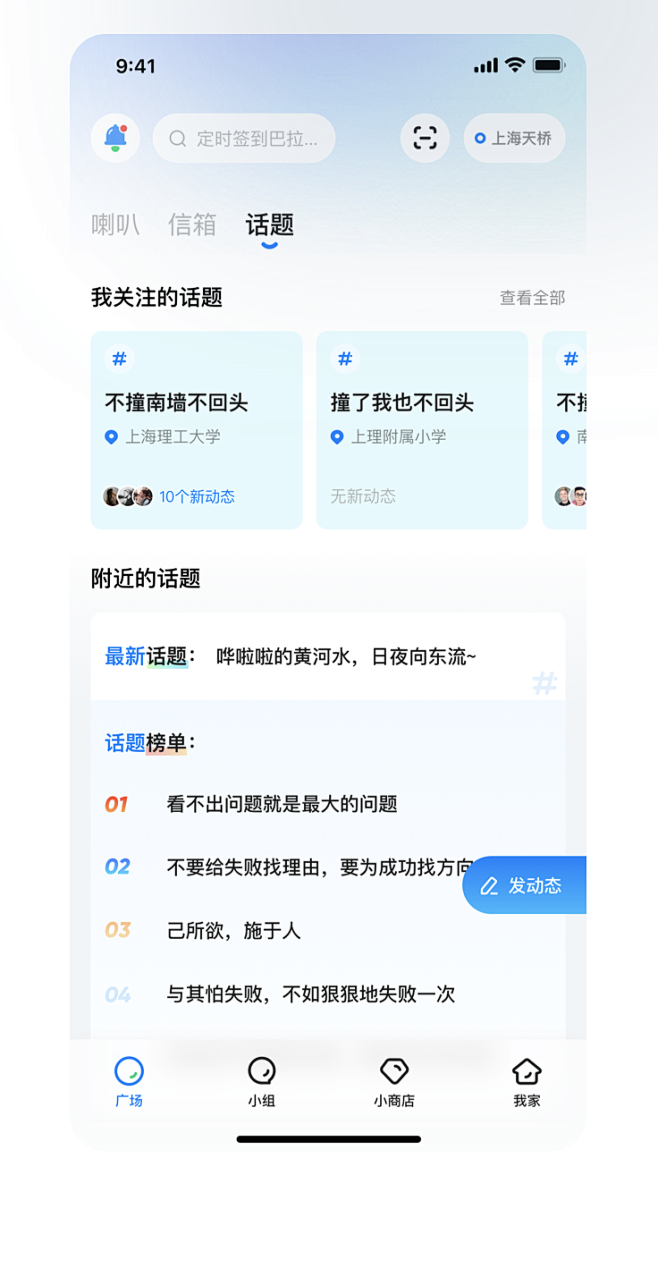Screen dimensions: 658x1277
Task: Open the scan code icon
Action: point(425,138)
